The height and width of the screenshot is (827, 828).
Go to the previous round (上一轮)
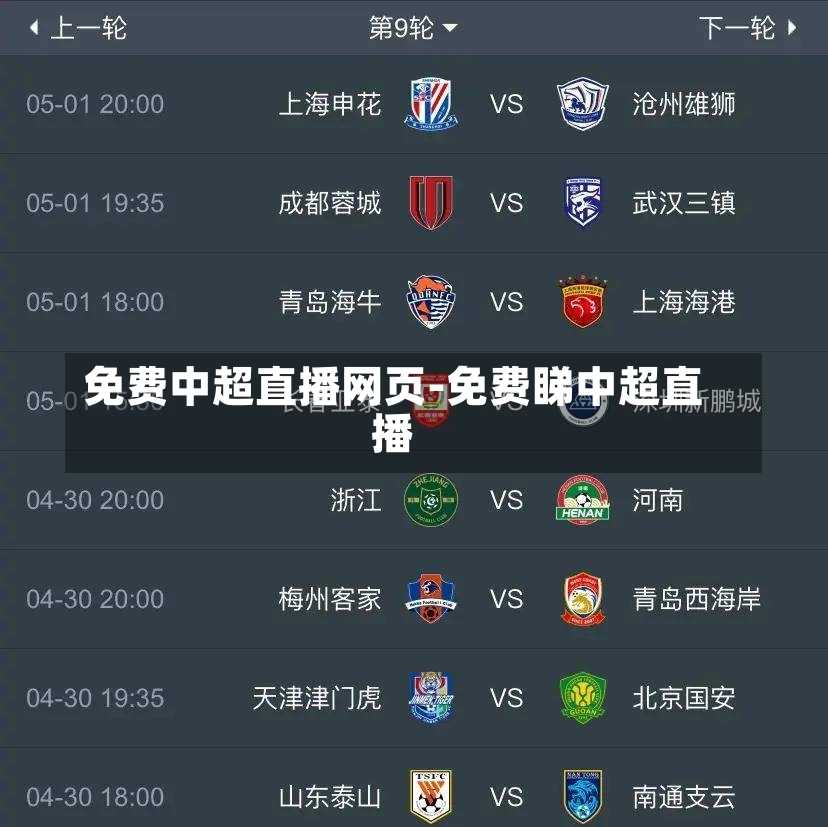[77, 28]
